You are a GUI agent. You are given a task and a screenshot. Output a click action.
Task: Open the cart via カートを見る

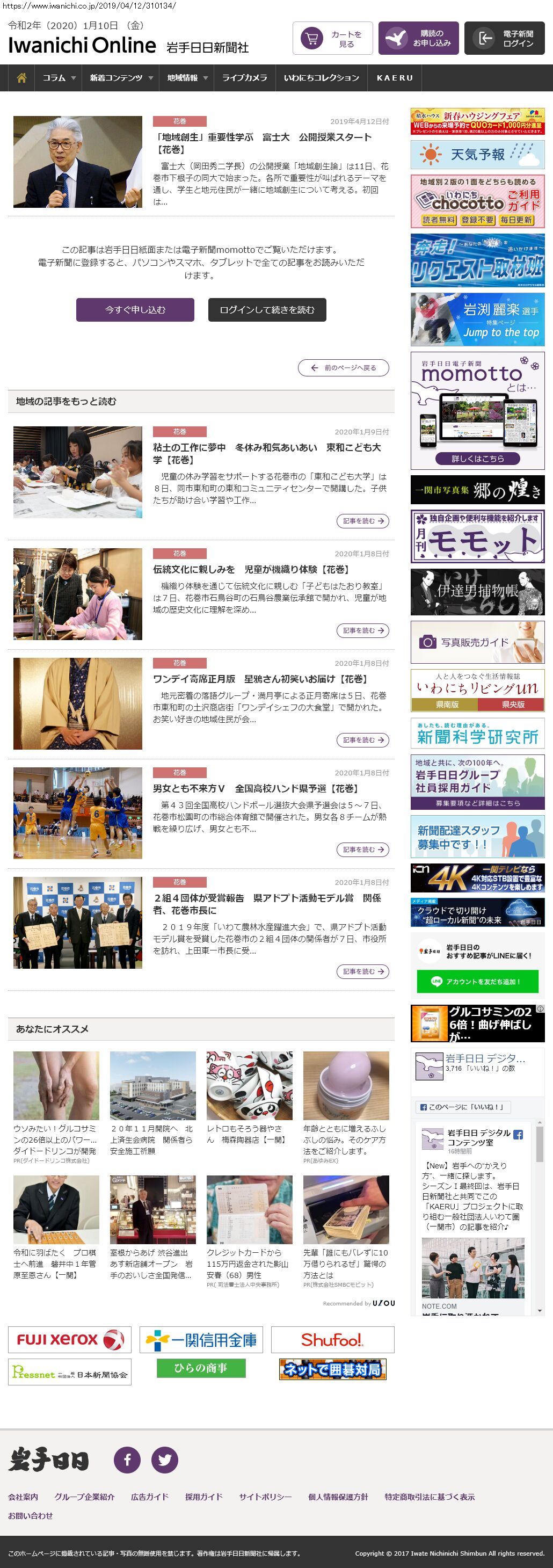[333, 39]
